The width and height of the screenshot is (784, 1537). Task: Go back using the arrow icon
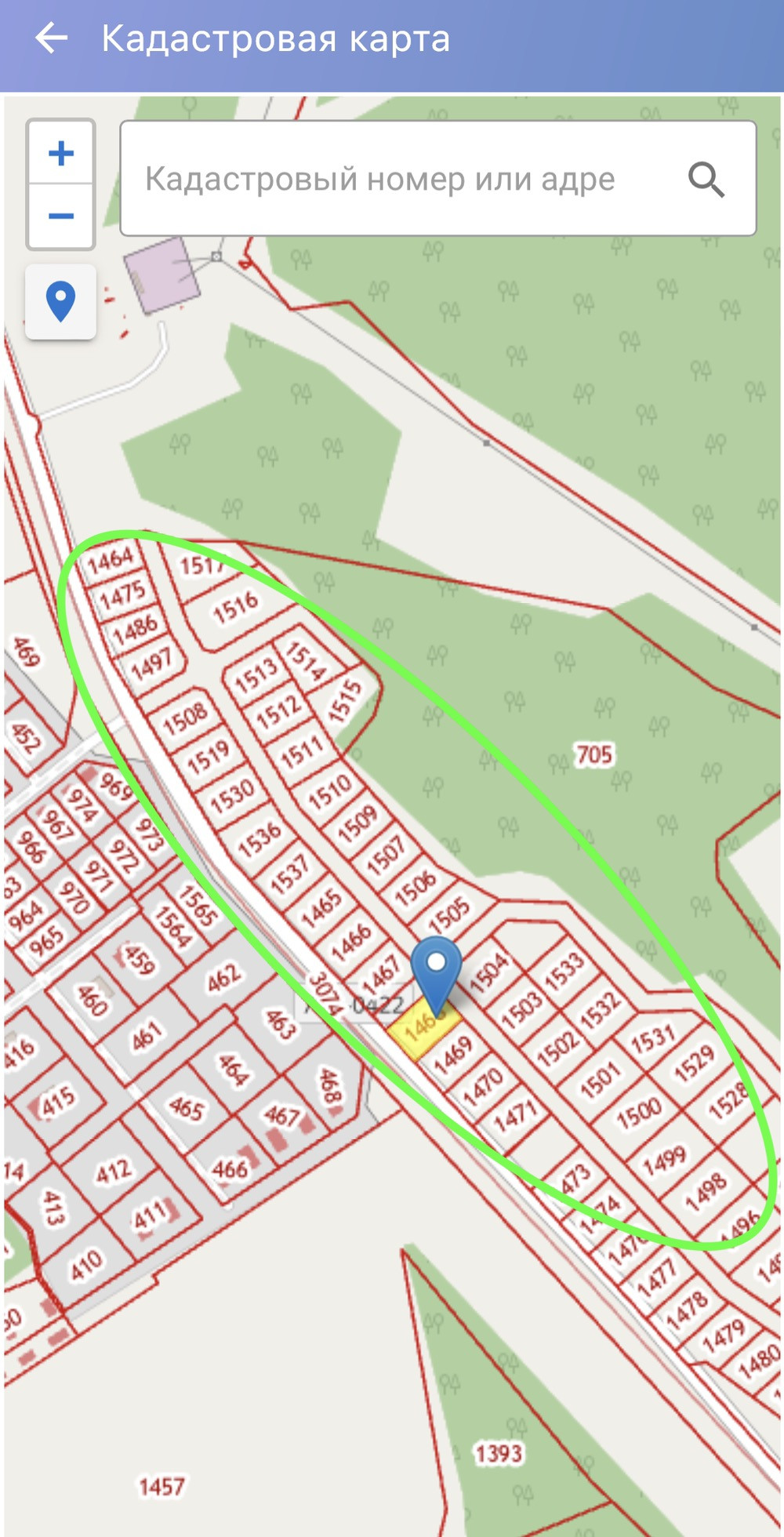(52, 38)
